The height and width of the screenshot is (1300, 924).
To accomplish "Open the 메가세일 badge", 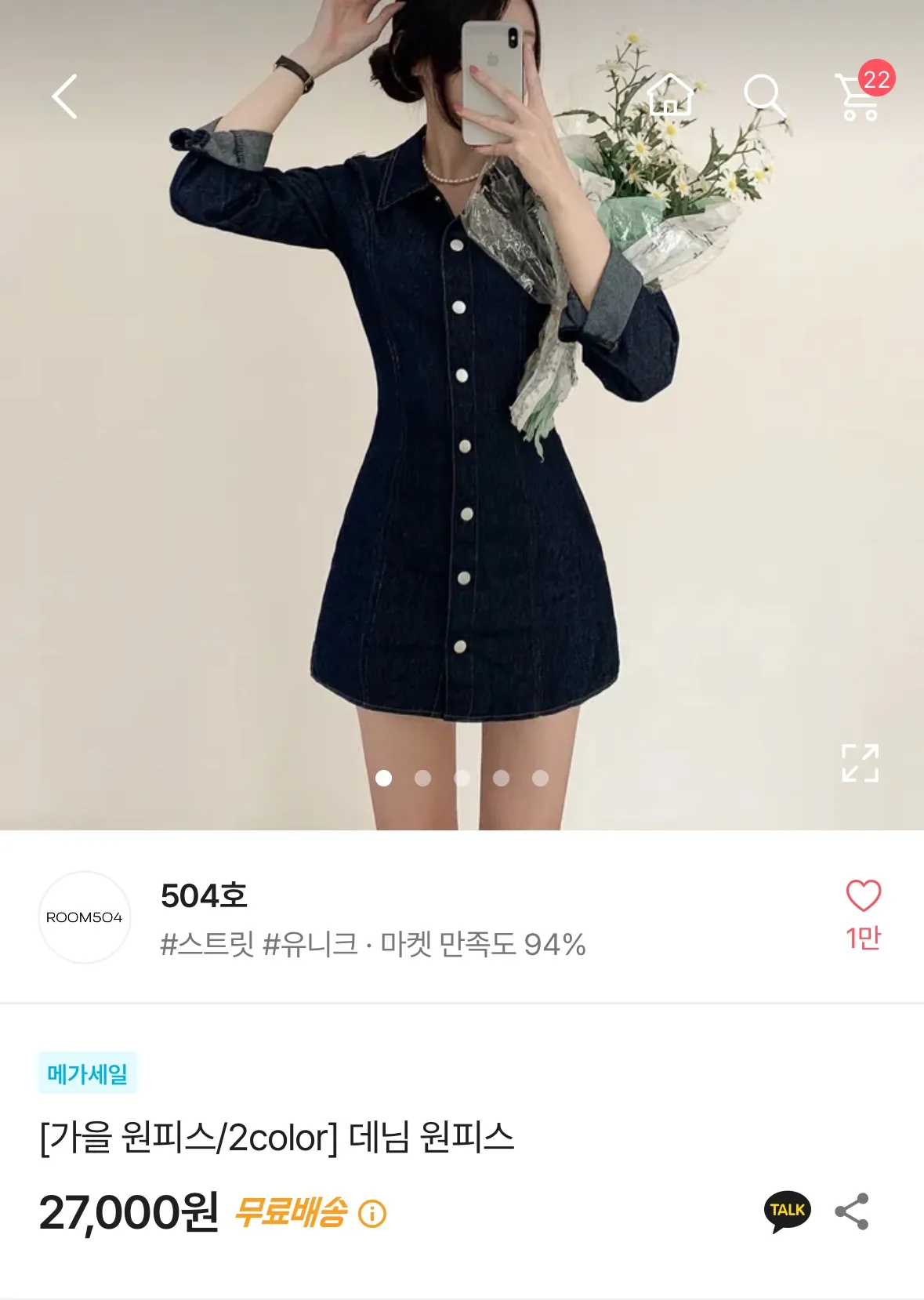I will [87, 1073].
